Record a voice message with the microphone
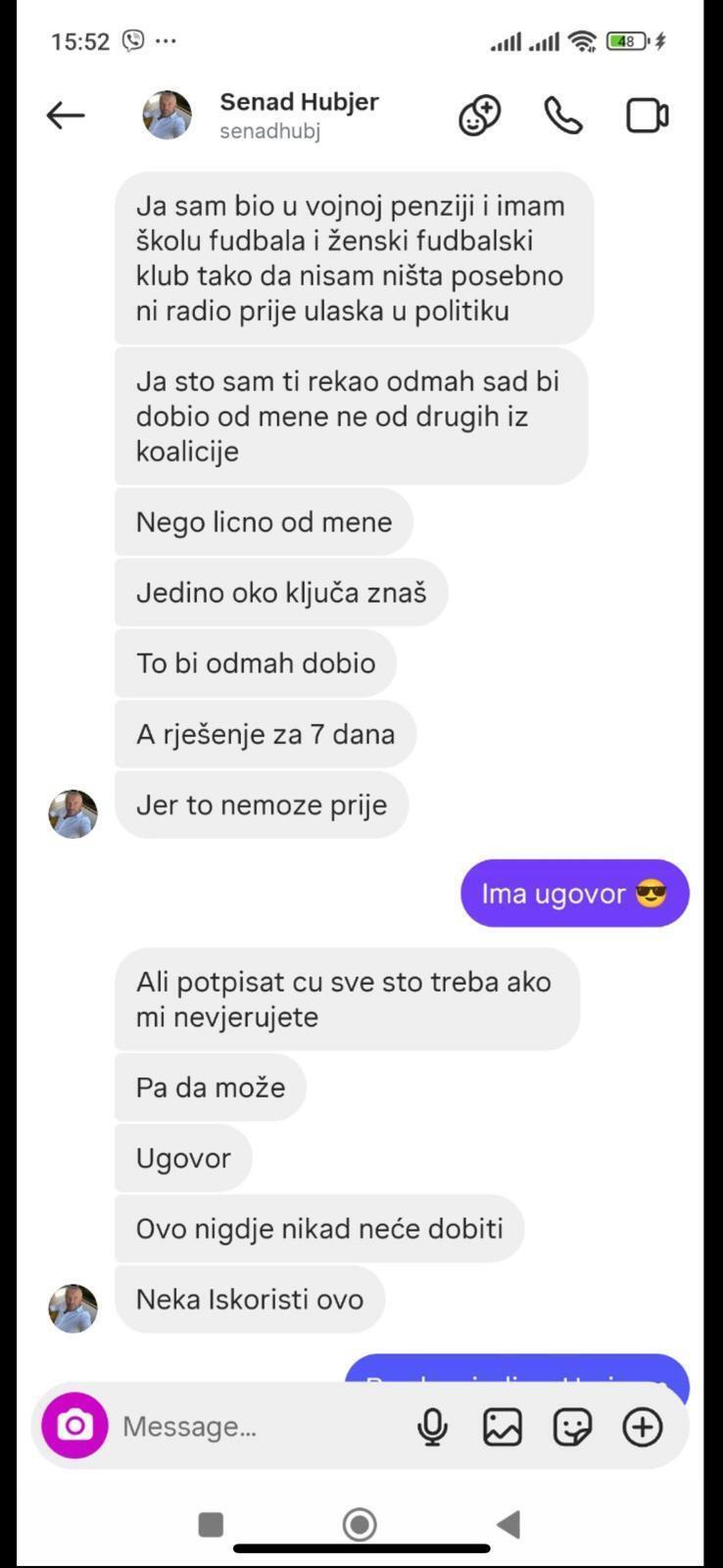Image resolution: width=723 pixels, height=1568 pixels. [x=432, y=1427]
